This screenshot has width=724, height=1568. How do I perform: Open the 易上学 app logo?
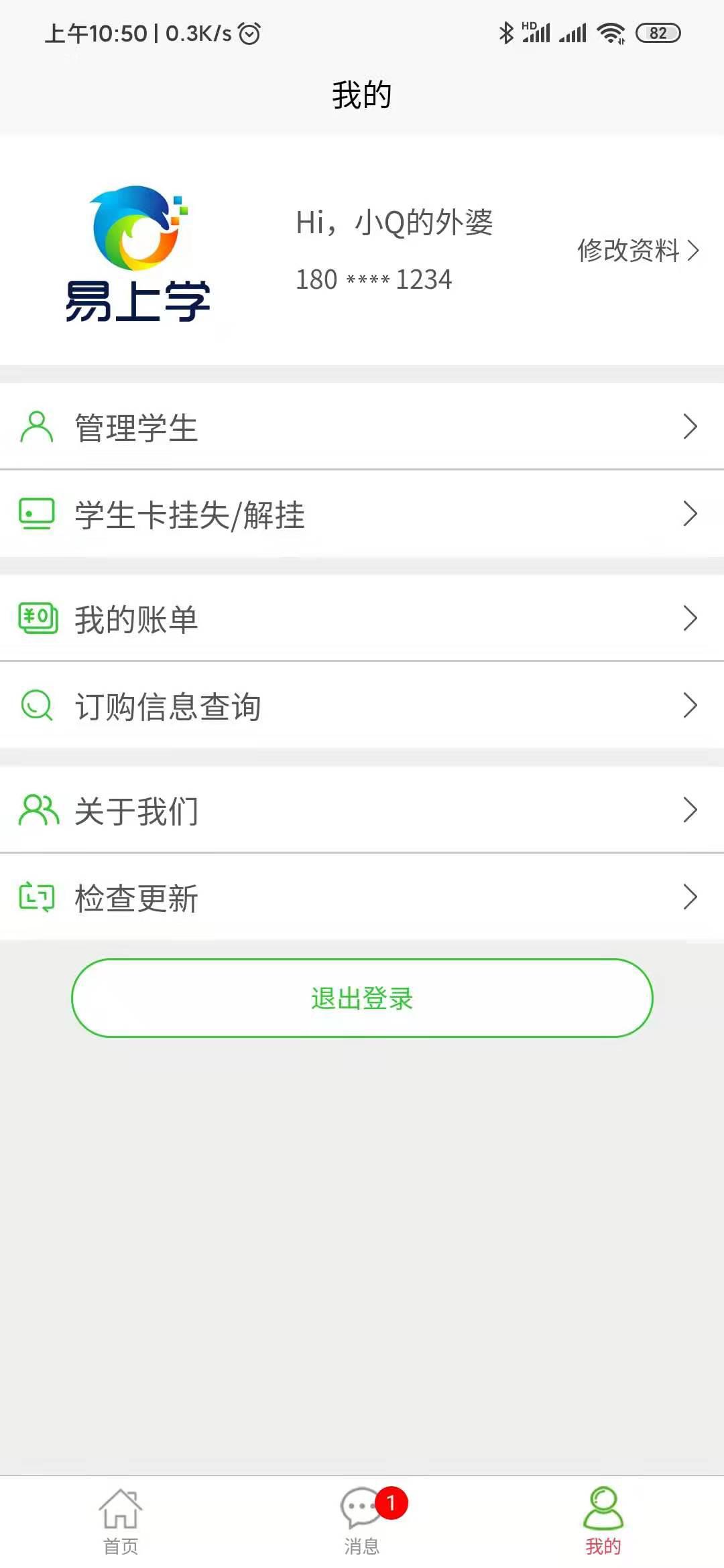pyautogui.click(x=136, y=251)
